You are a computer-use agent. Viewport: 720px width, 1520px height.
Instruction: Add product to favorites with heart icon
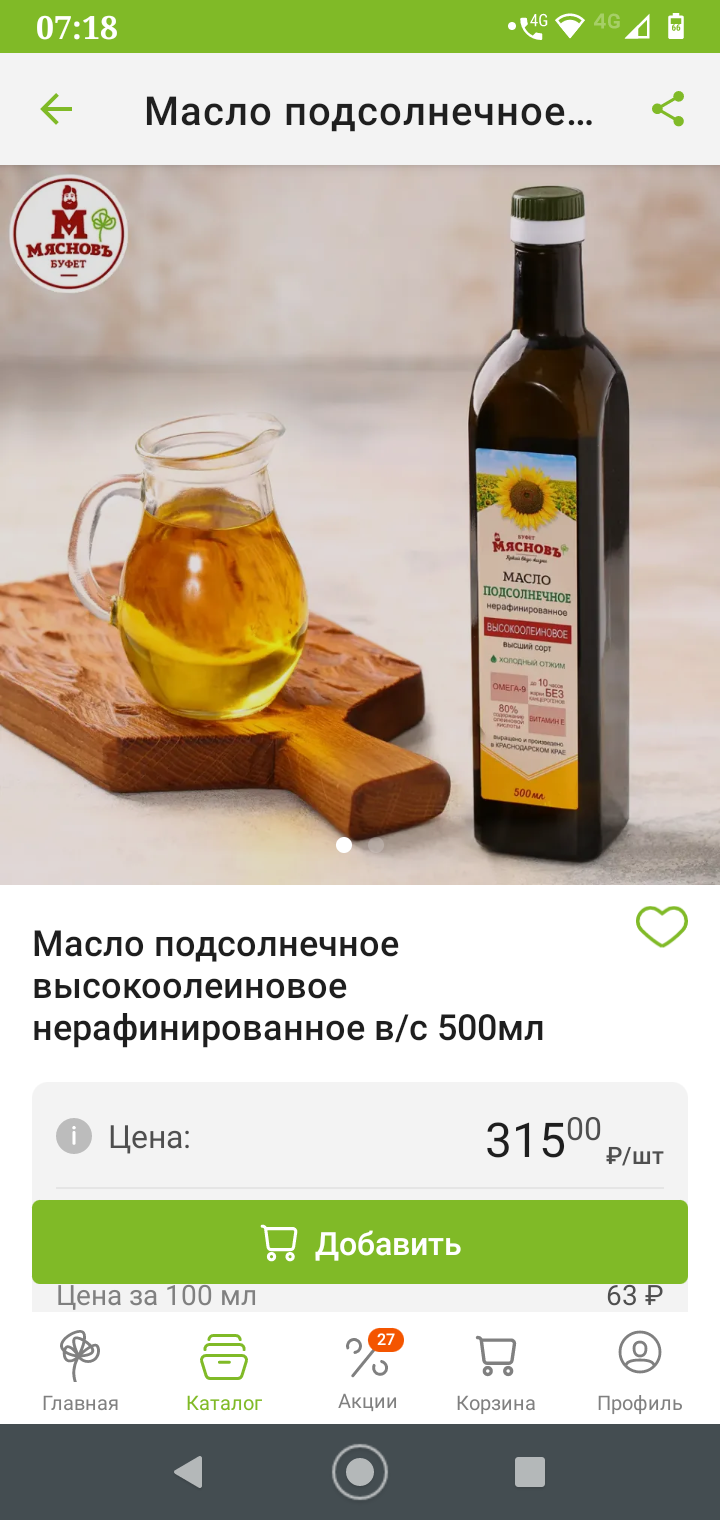click(662, 927)
